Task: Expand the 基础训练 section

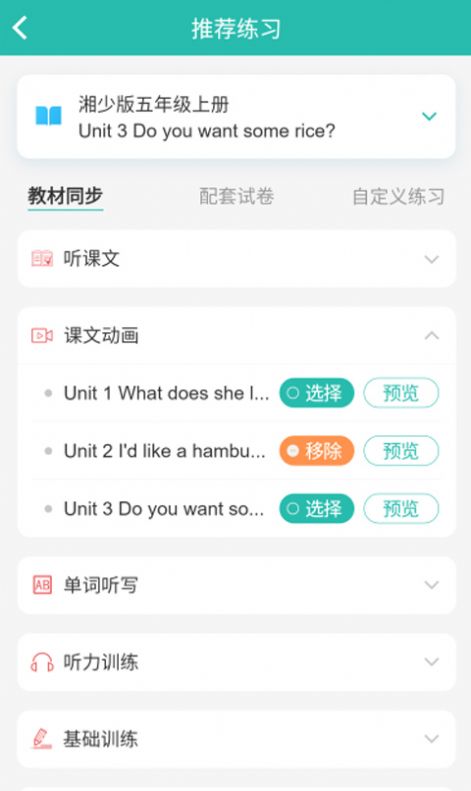Action: [x=236, y=739]
